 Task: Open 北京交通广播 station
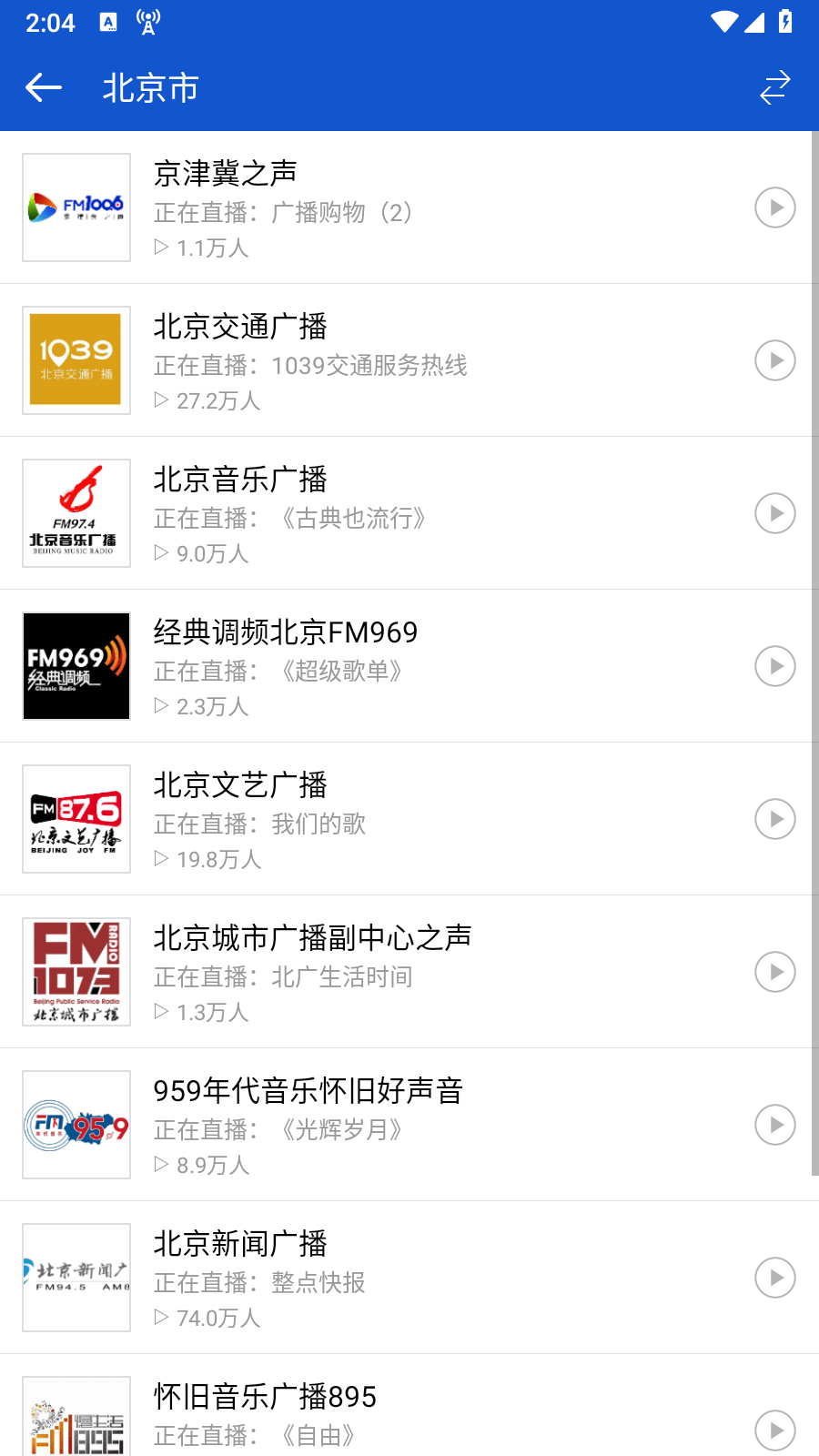[364, 360]
